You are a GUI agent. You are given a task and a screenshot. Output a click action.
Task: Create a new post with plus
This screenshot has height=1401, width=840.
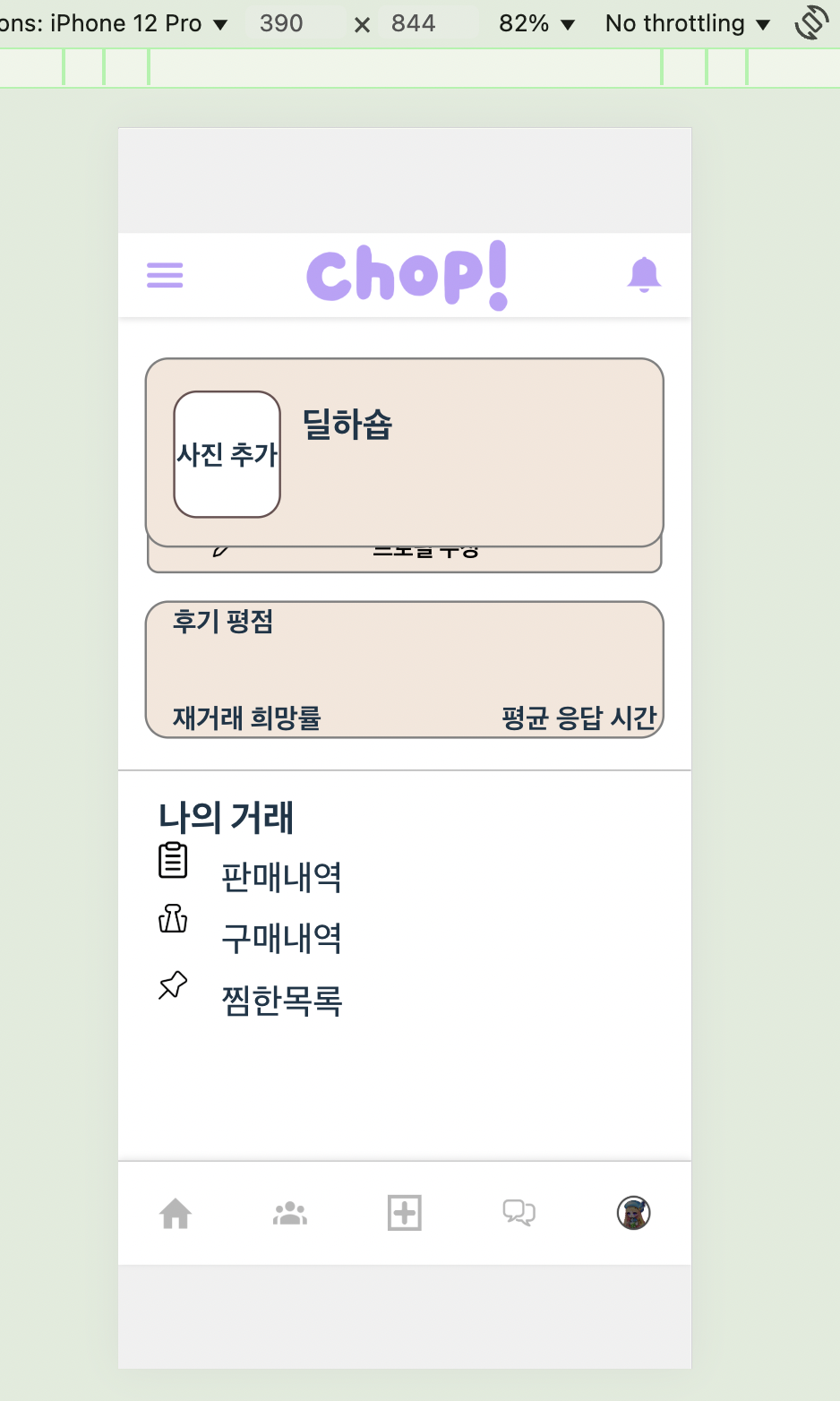point(405,1213)
